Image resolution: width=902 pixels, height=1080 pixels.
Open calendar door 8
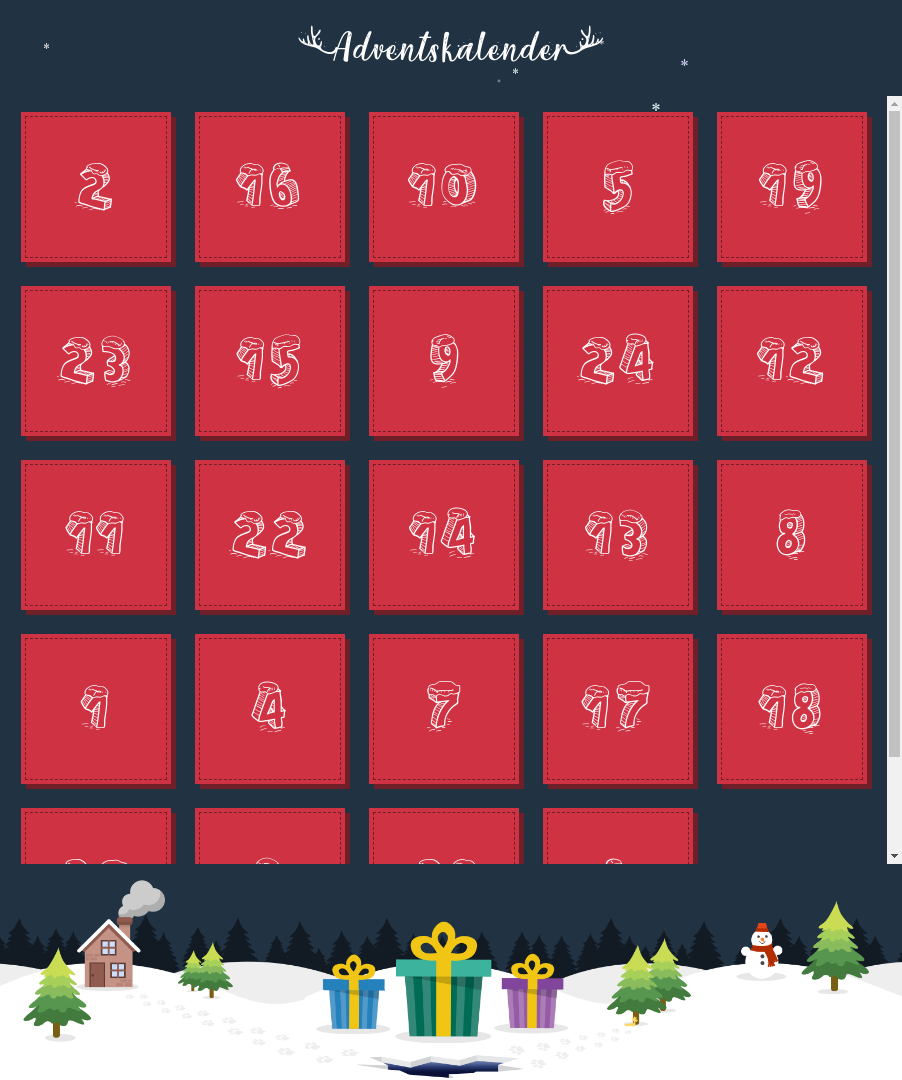pos(792,535)
